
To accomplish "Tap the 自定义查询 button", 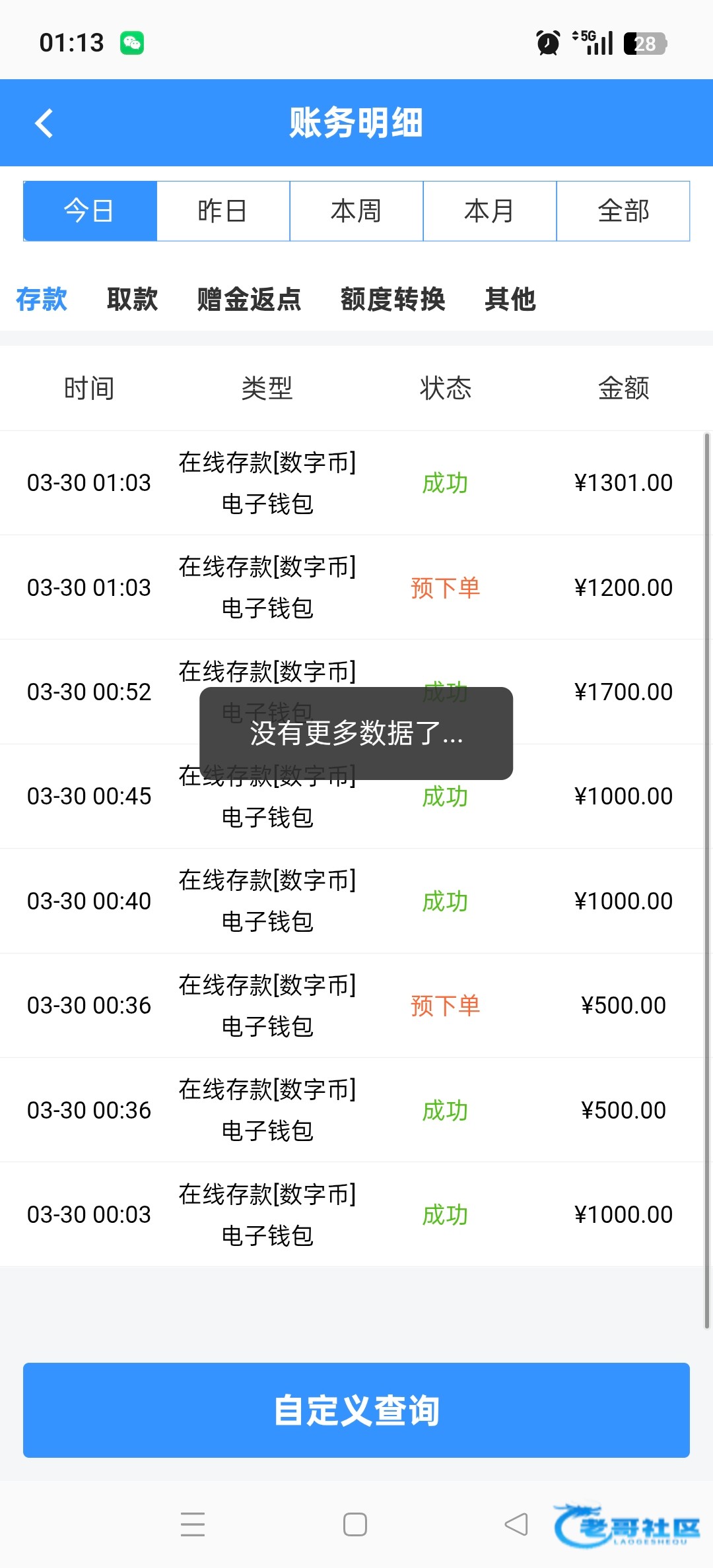I will pyautogui.click(x=356, y=1410).
